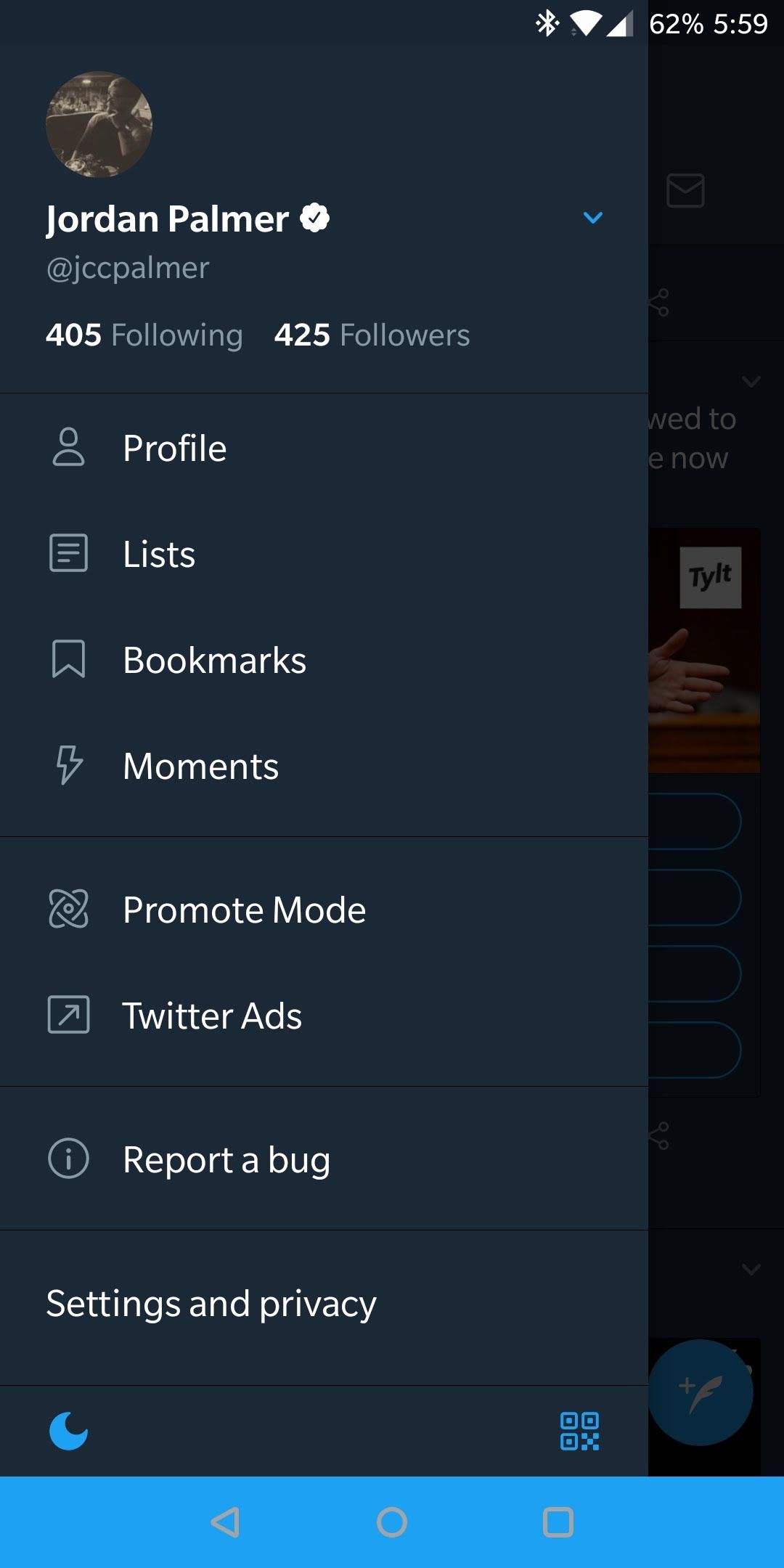This screenshot has height=1568, width=784.
Task: Expand the account switcher chevron
Action: pos(593,217)
